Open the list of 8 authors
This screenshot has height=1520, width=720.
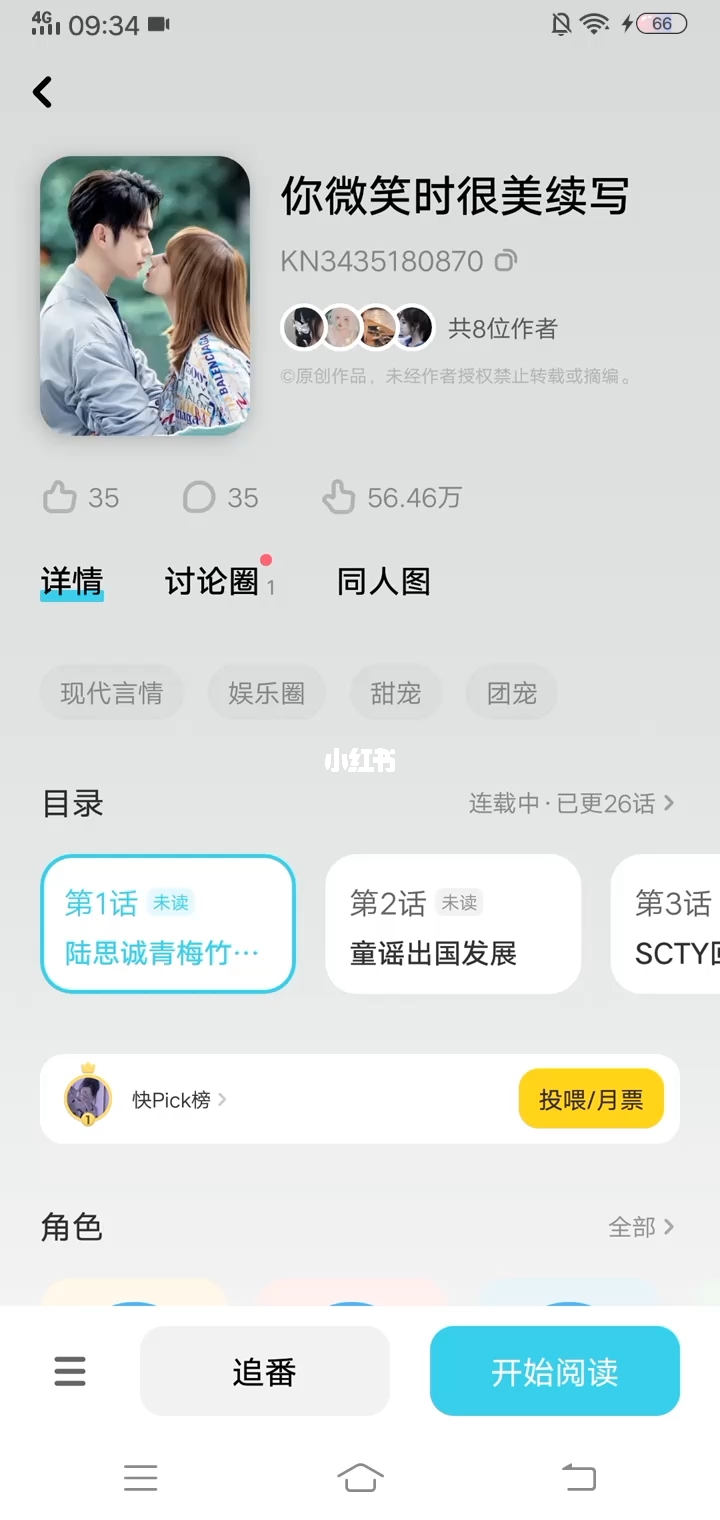coord(419,328)
